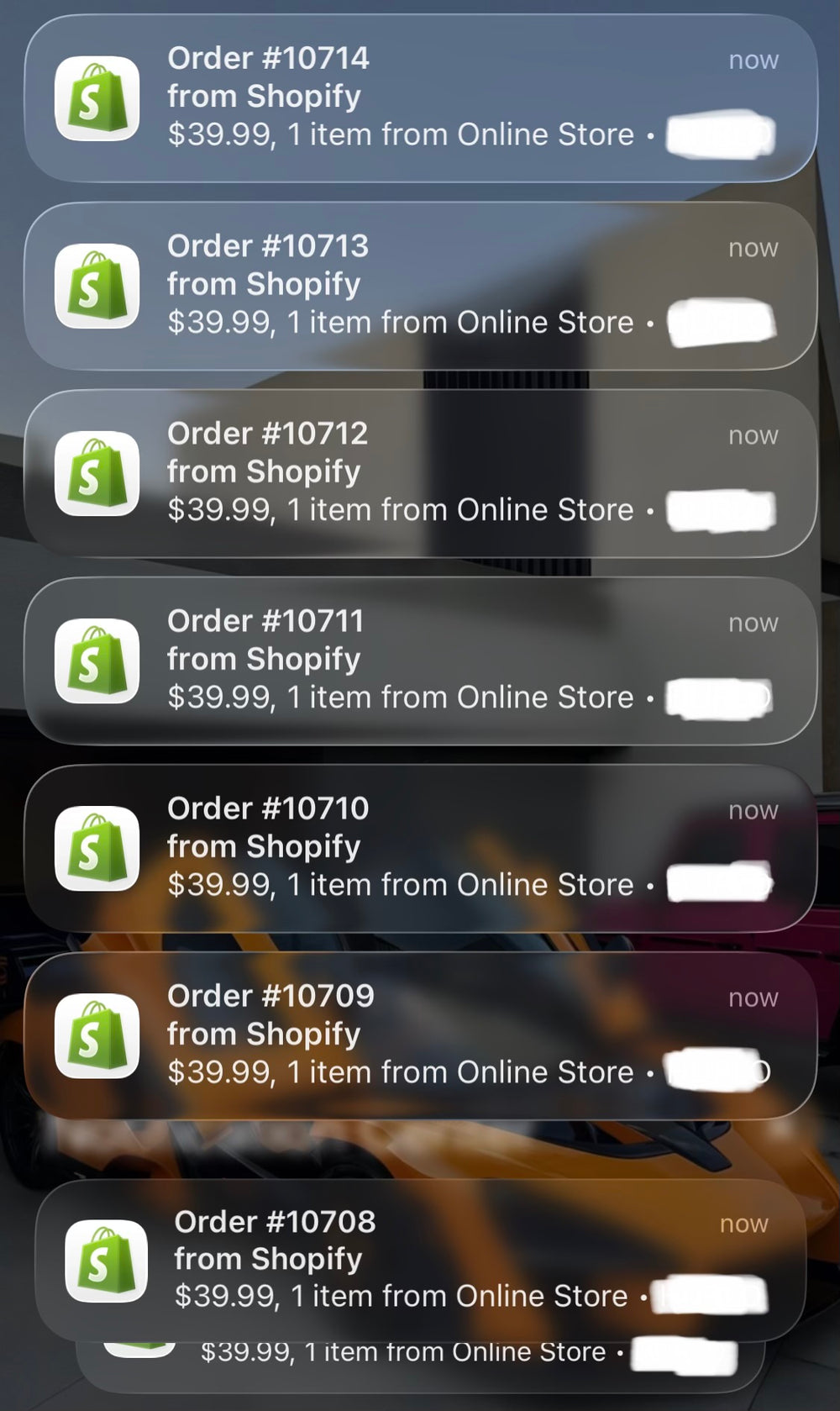
Task: View the Order #10711 notification
Action: [x=420, y=660]
